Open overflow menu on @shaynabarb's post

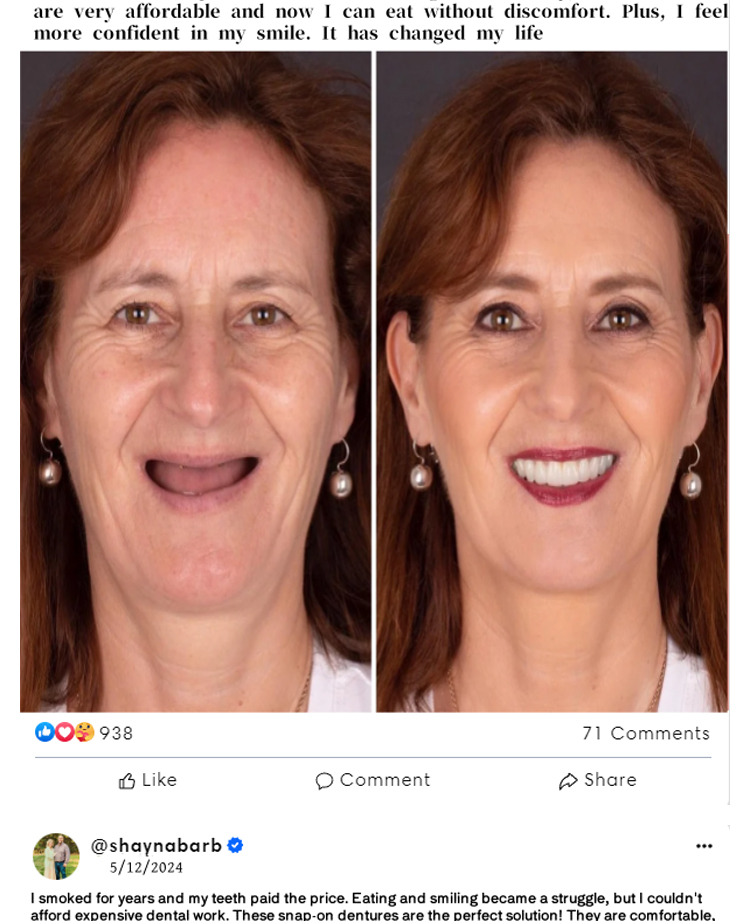coord(704,846)
